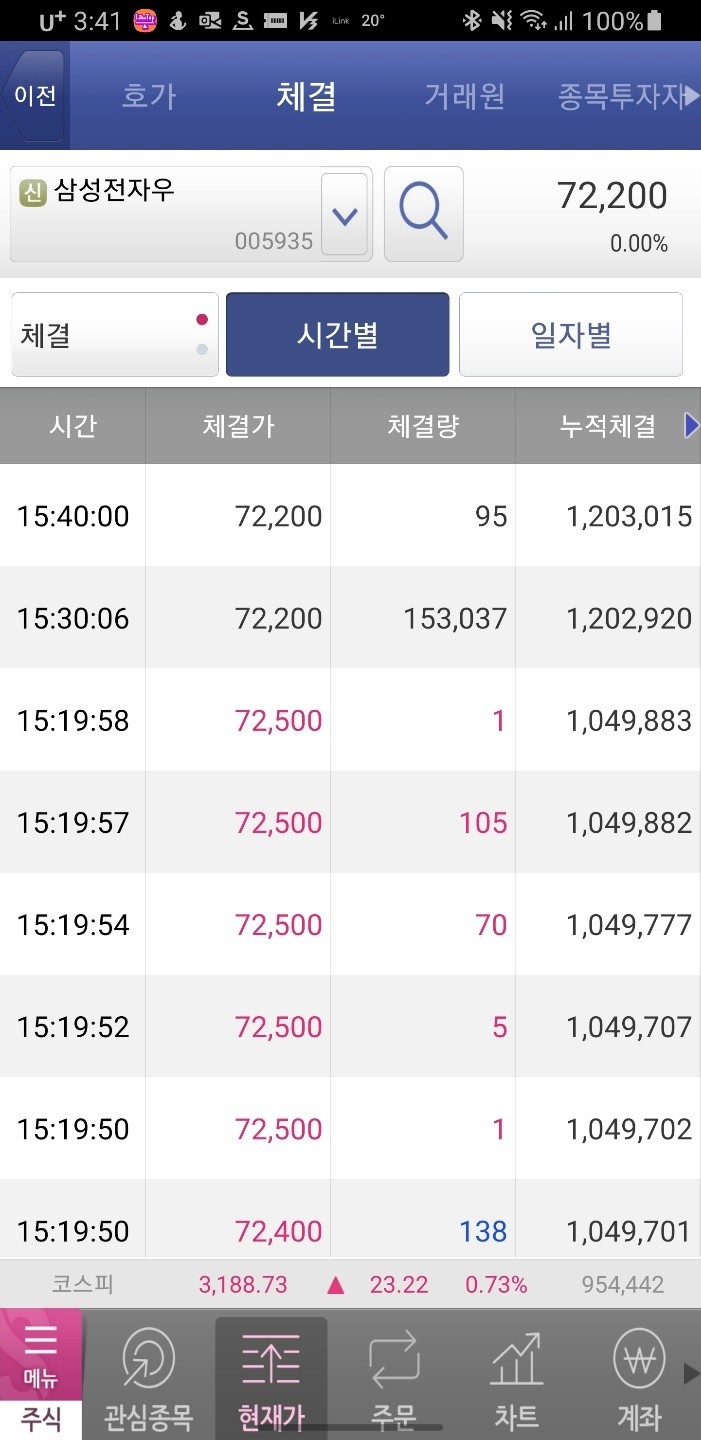The image size is (701, 1440).
Task: Switch to the 거래원 tab
Action: click(464, 96)
